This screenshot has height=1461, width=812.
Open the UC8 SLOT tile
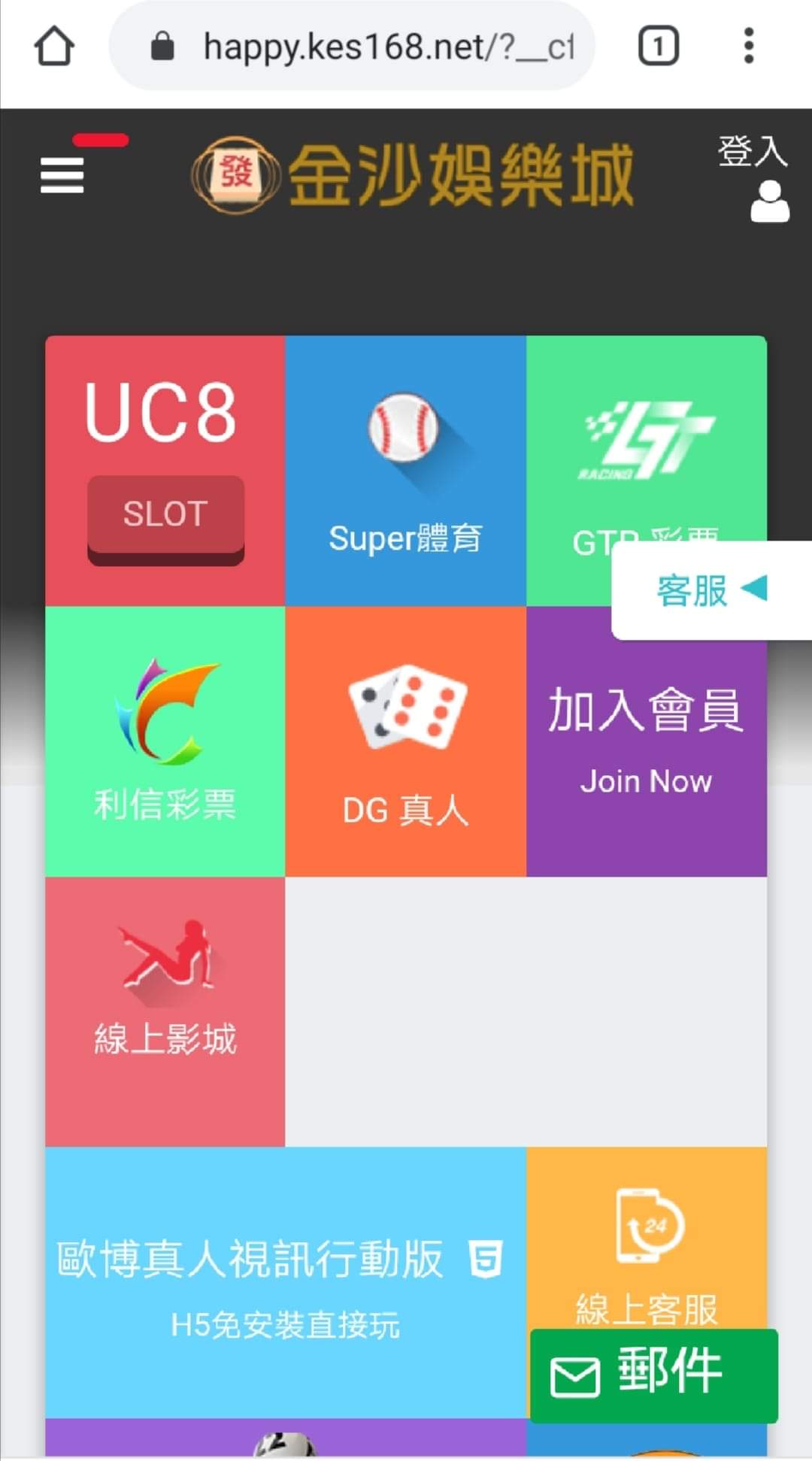pos(165,470)
